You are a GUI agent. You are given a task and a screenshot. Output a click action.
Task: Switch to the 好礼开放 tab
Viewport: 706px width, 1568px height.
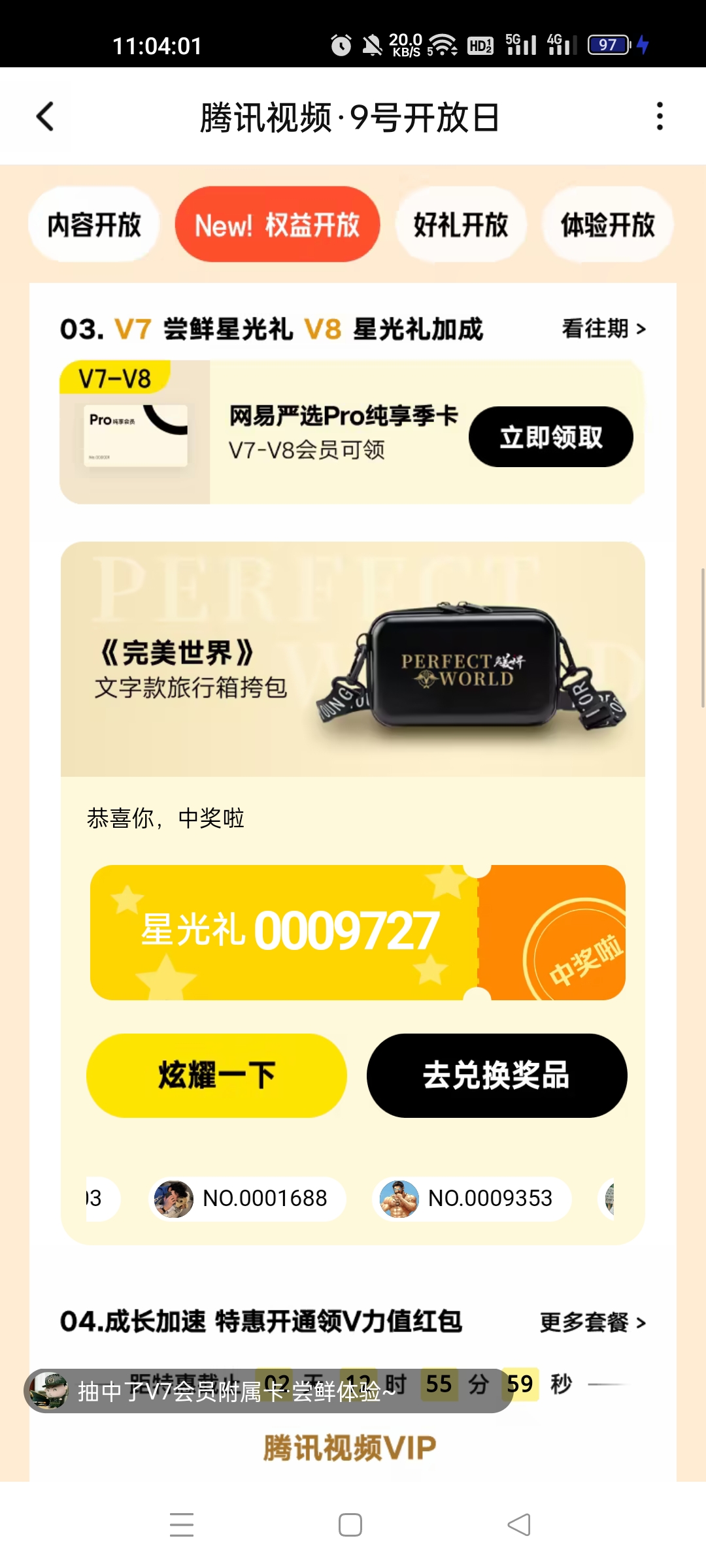point(460,225)
